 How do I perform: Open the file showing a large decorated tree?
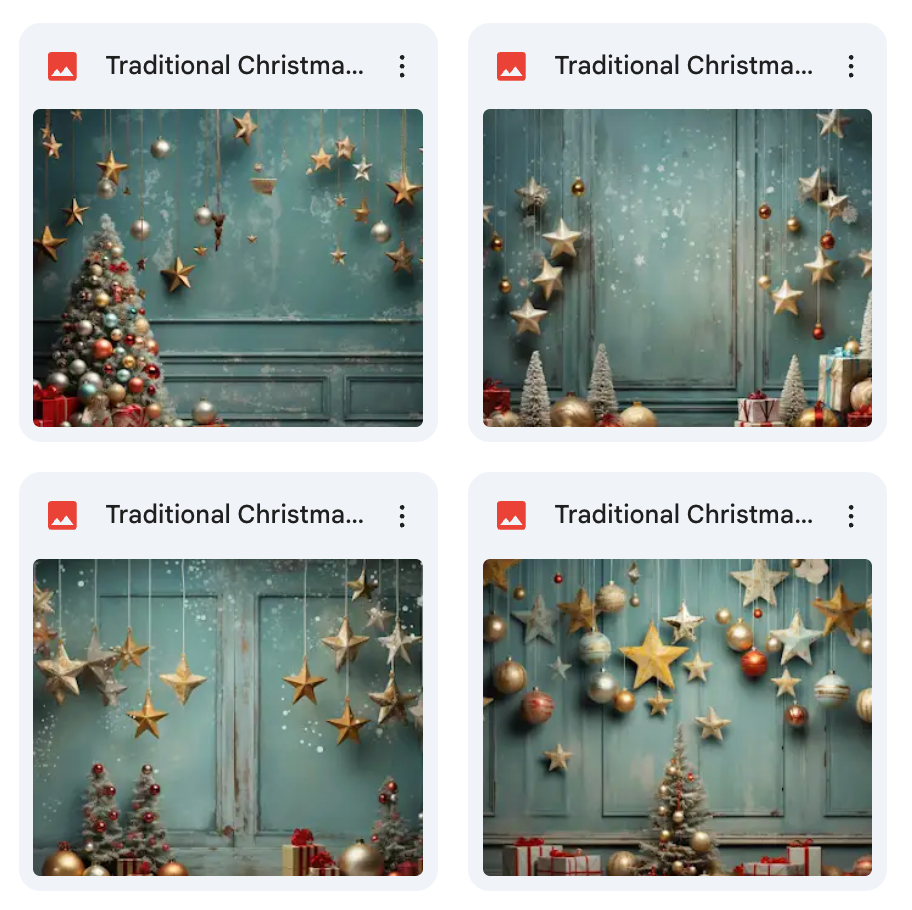point(228,268)
